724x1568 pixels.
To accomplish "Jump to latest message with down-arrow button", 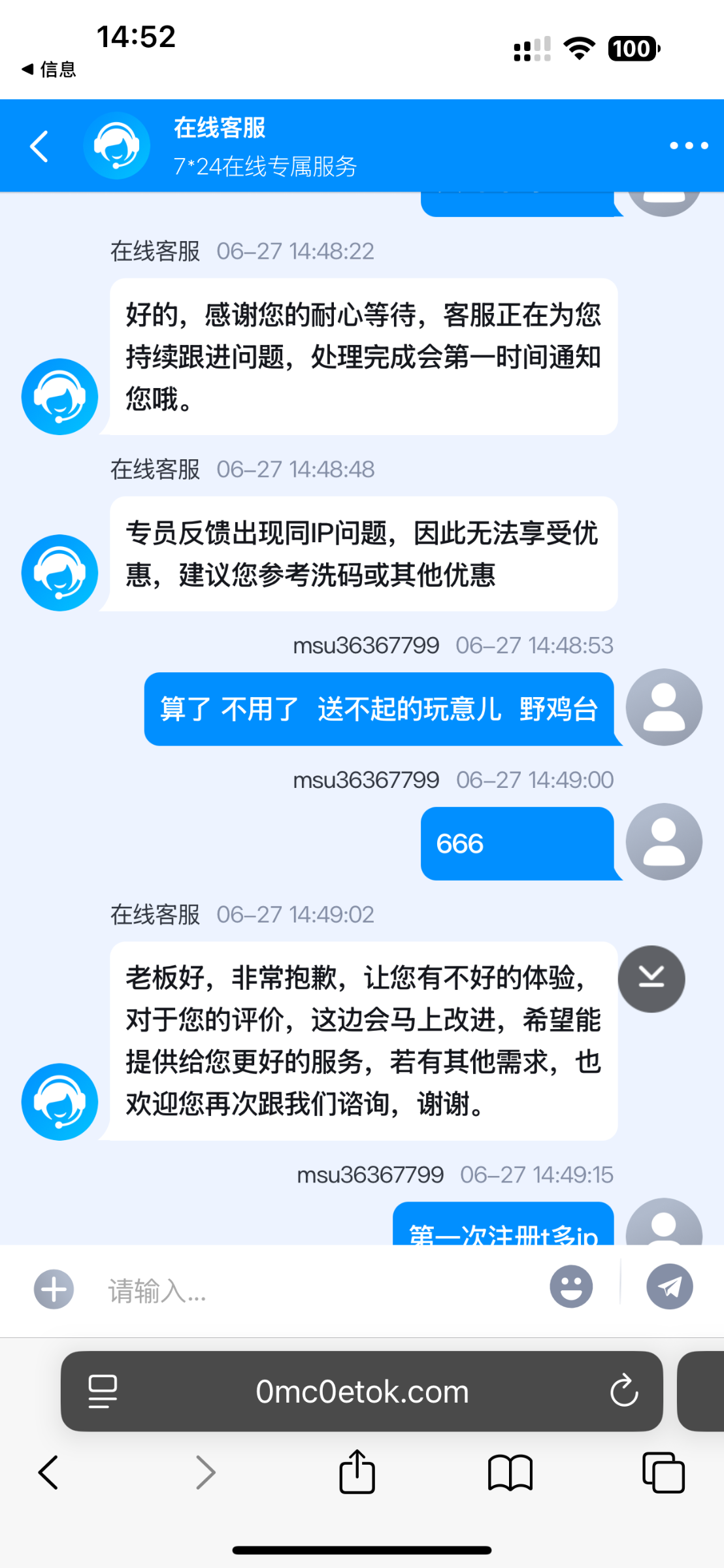I will coord(651,979).
